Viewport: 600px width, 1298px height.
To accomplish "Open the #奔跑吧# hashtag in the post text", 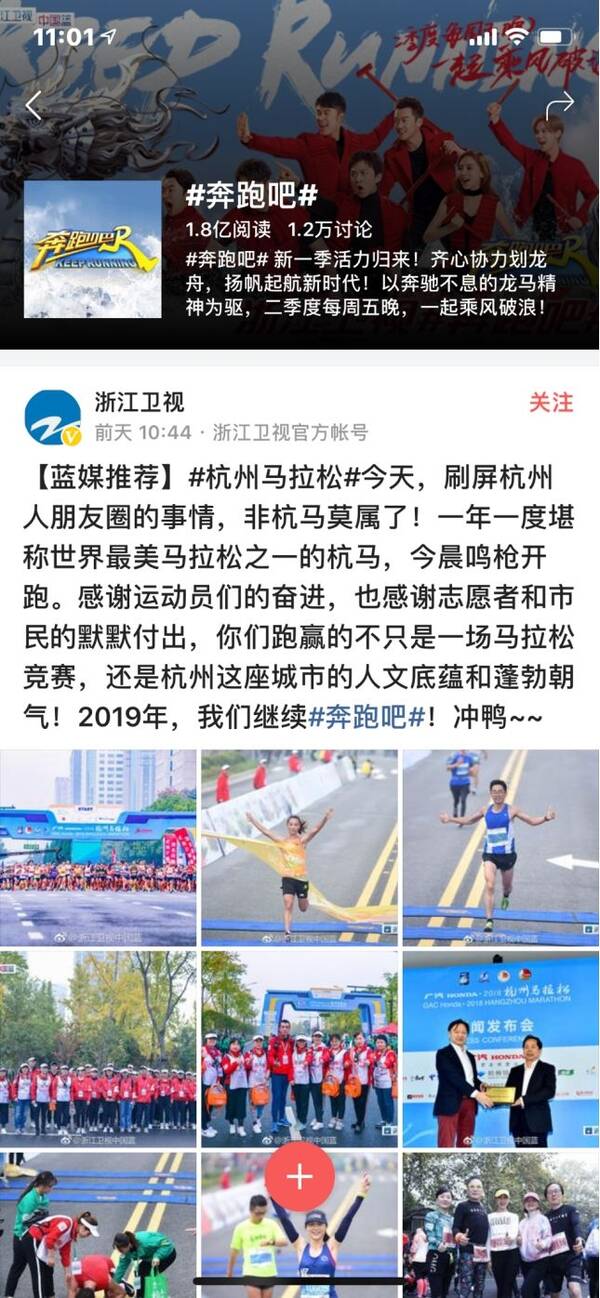I will [x=367, y=716].
